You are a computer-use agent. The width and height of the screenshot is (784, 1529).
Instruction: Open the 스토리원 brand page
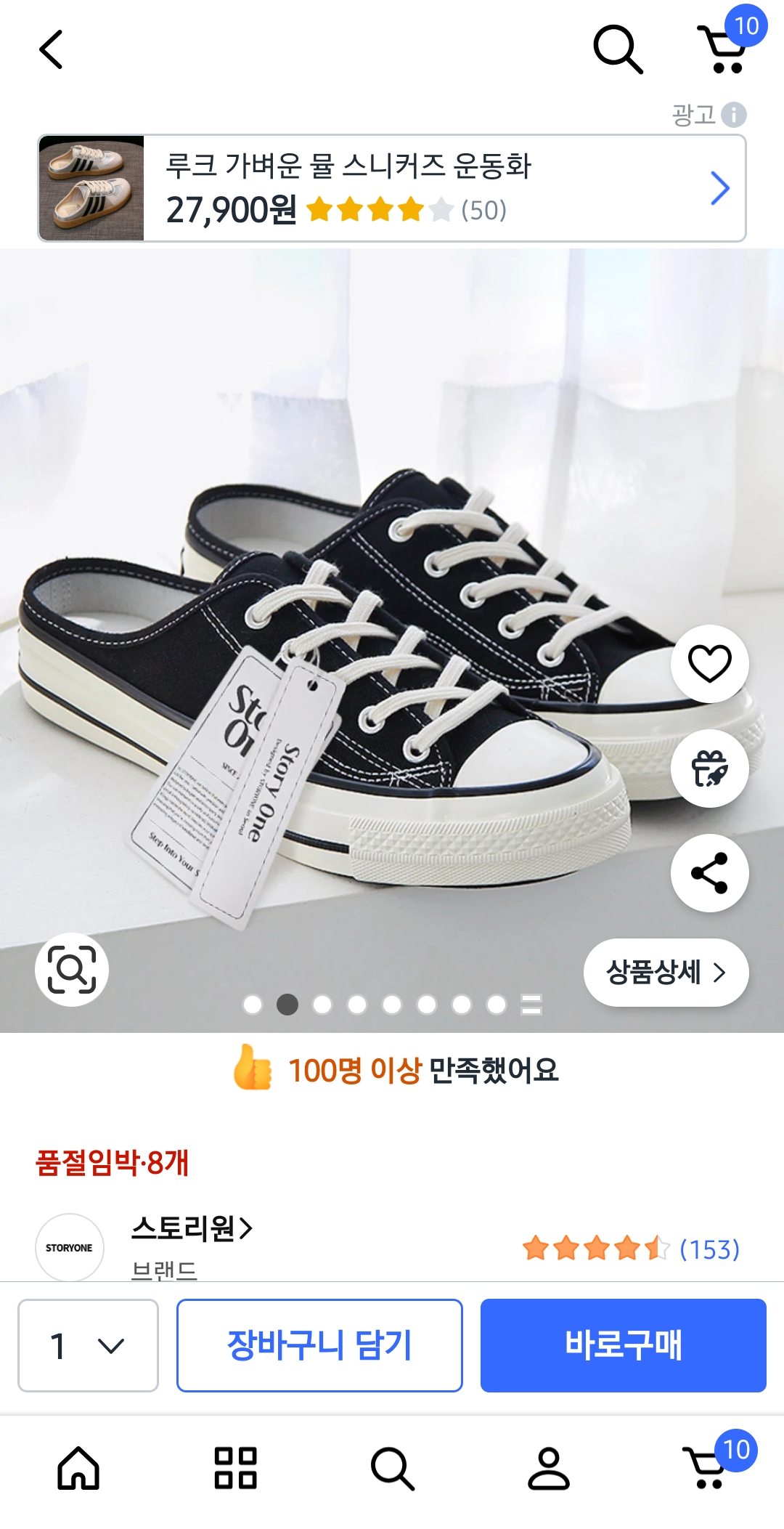[x=192, y=1228]
